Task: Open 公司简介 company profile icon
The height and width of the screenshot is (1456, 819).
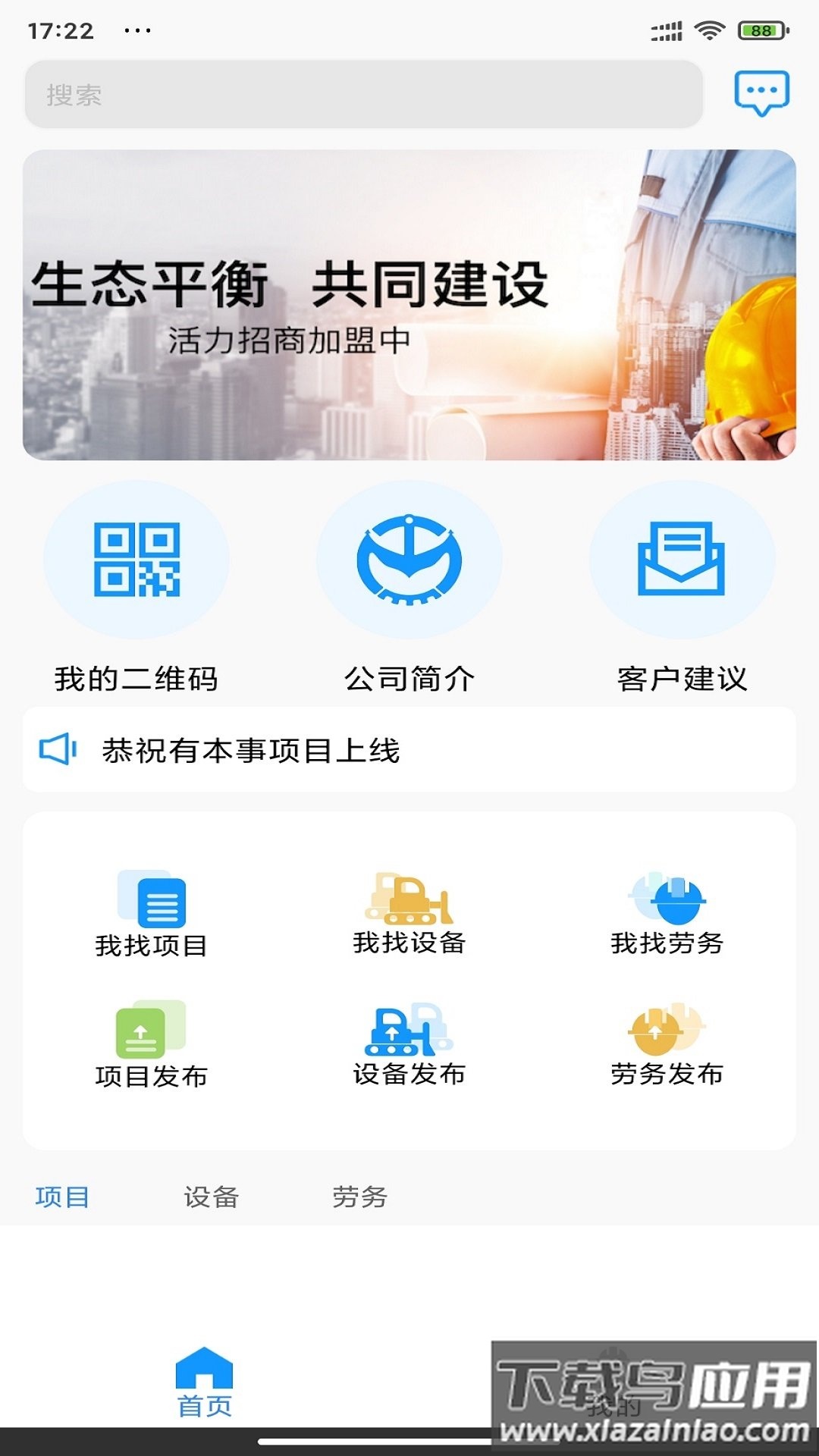Action: point(409,557)
